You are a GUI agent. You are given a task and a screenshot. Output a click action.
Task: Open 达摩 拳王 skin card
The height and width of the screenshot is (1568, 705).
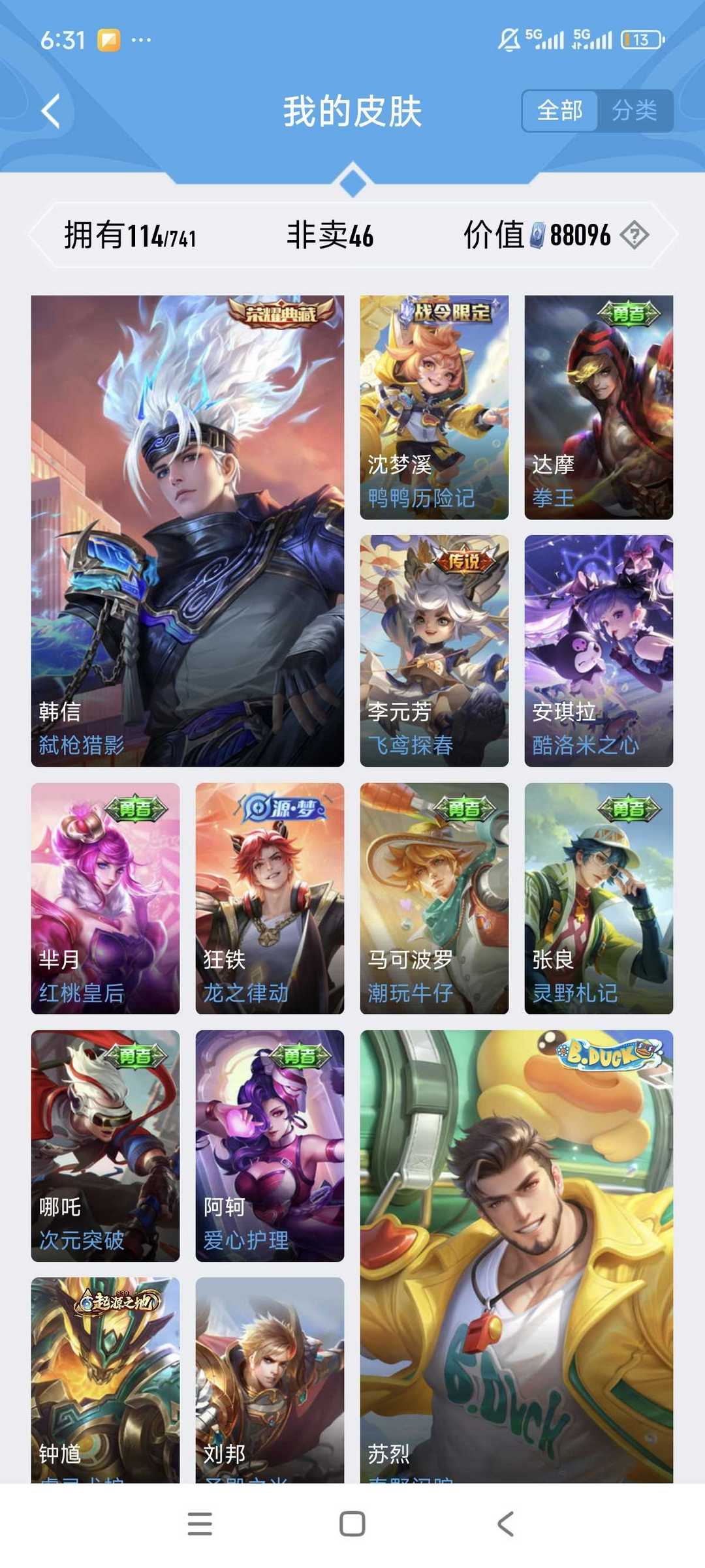pos(599,407)
